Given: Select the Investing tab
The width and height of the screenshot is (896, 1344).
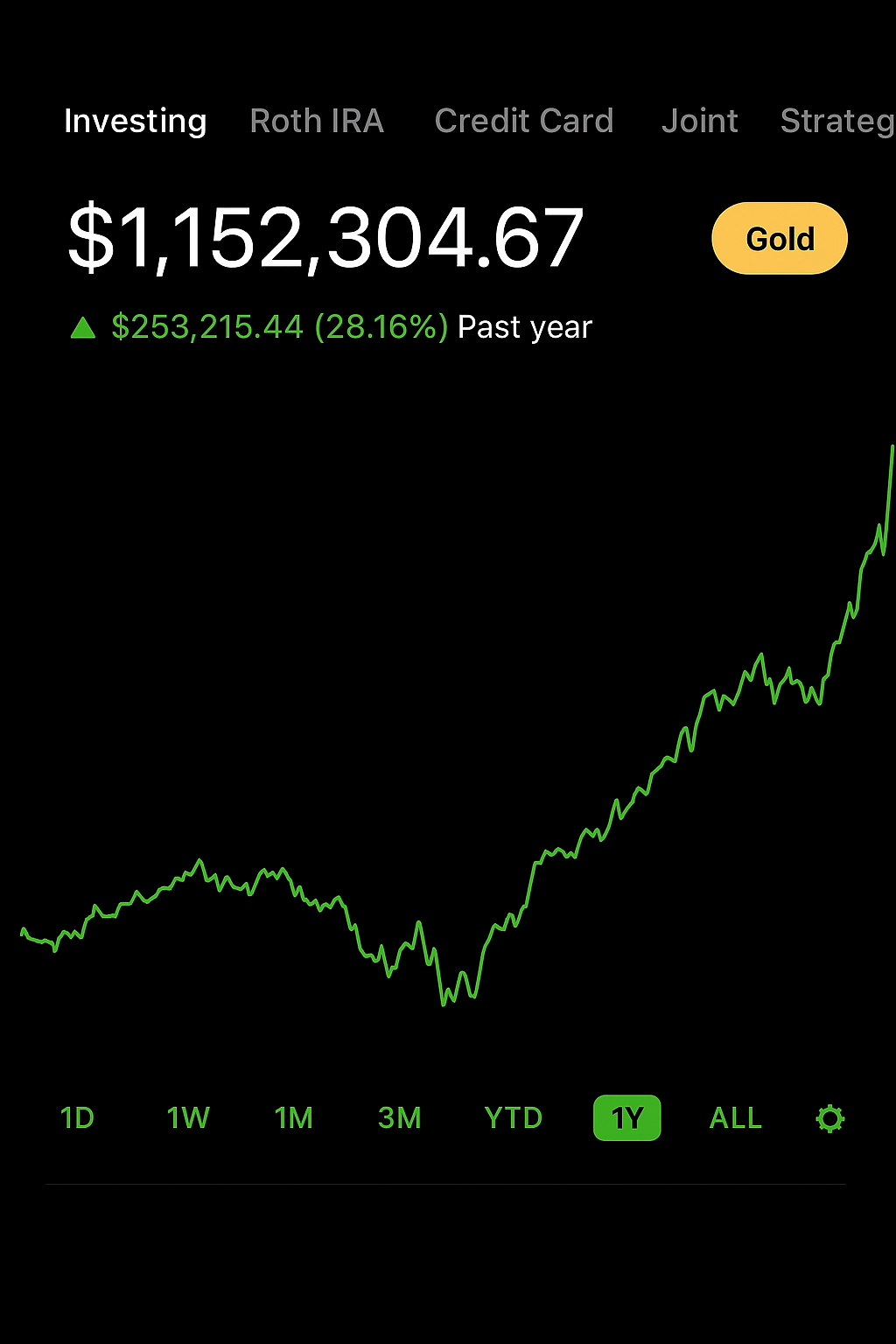Looking at the screenshot, I should (x=136, y=121).
